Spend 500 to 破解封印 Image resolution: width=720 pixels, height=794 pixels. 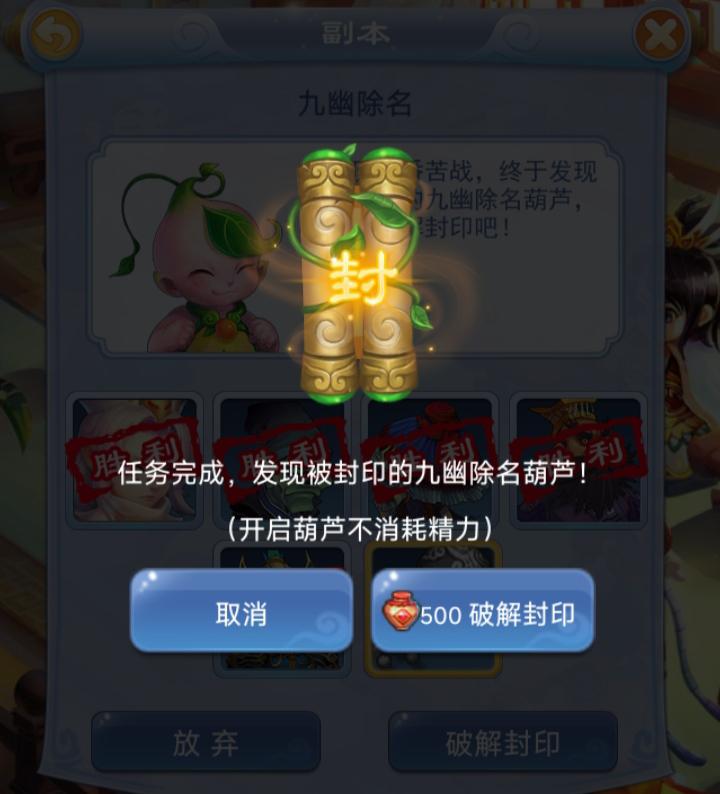tap(482, 612)
